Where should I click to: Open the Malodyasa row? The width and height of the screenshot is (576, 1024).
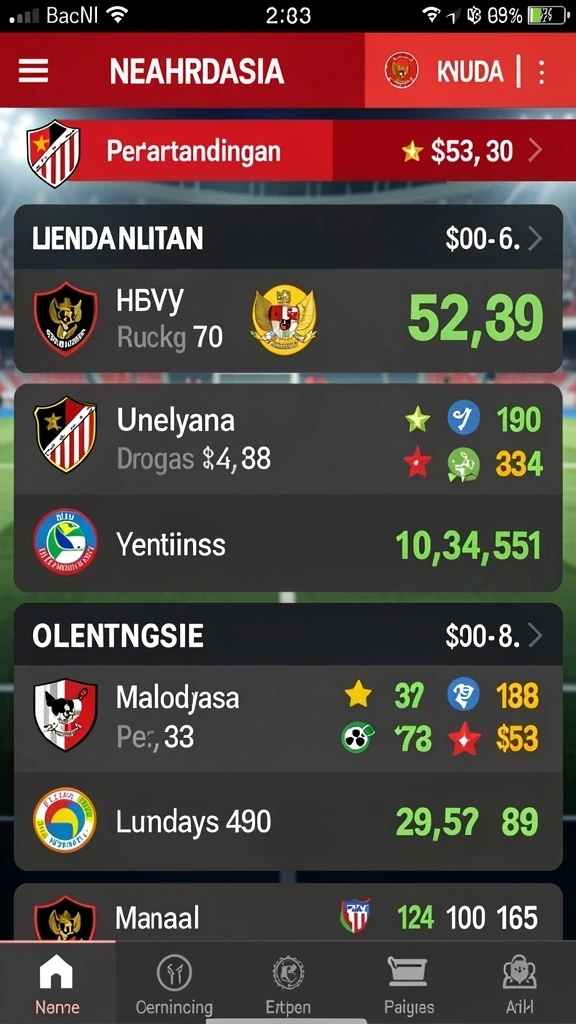pos(288,718)
